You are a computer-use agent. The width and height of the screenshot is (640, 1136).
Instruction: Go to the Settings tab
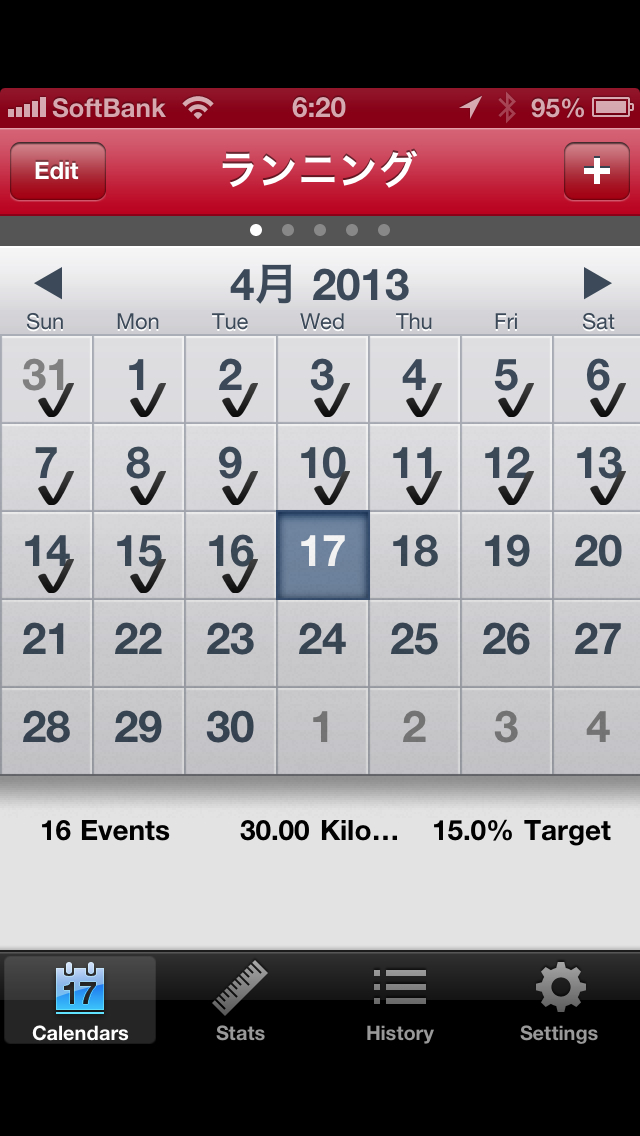559,1001
